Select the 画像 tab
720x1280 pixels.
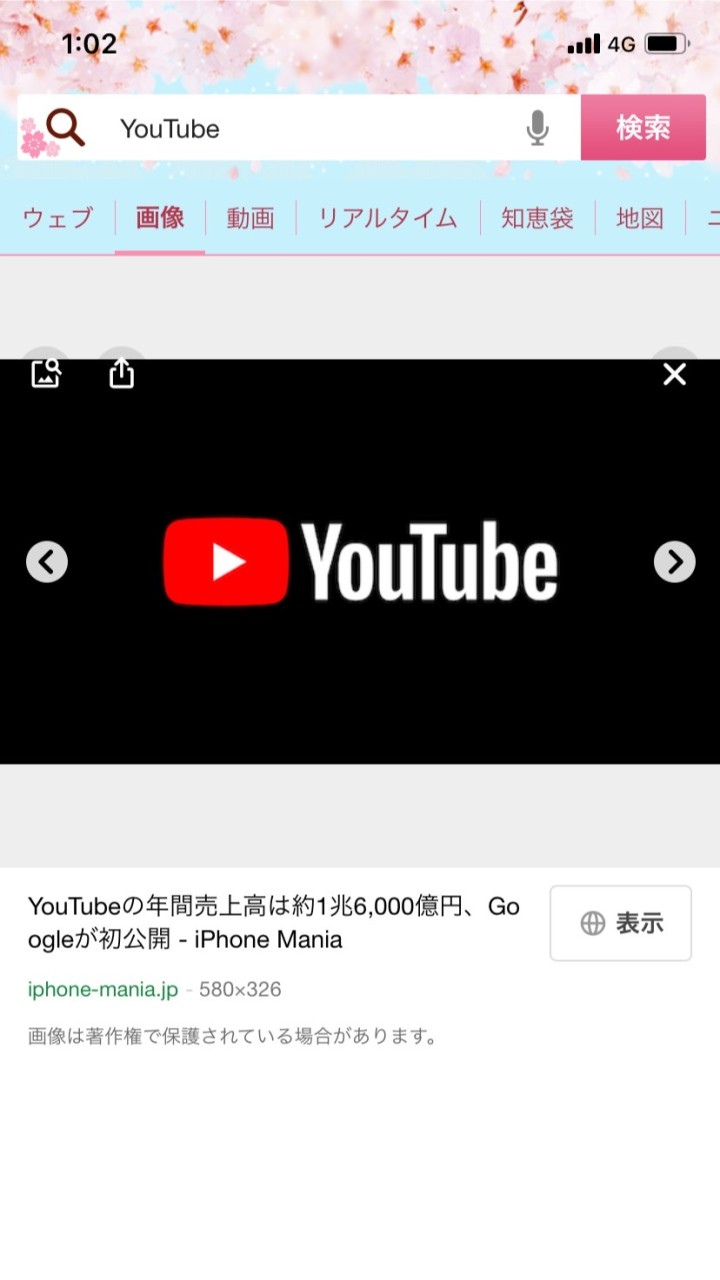(160, 218)
